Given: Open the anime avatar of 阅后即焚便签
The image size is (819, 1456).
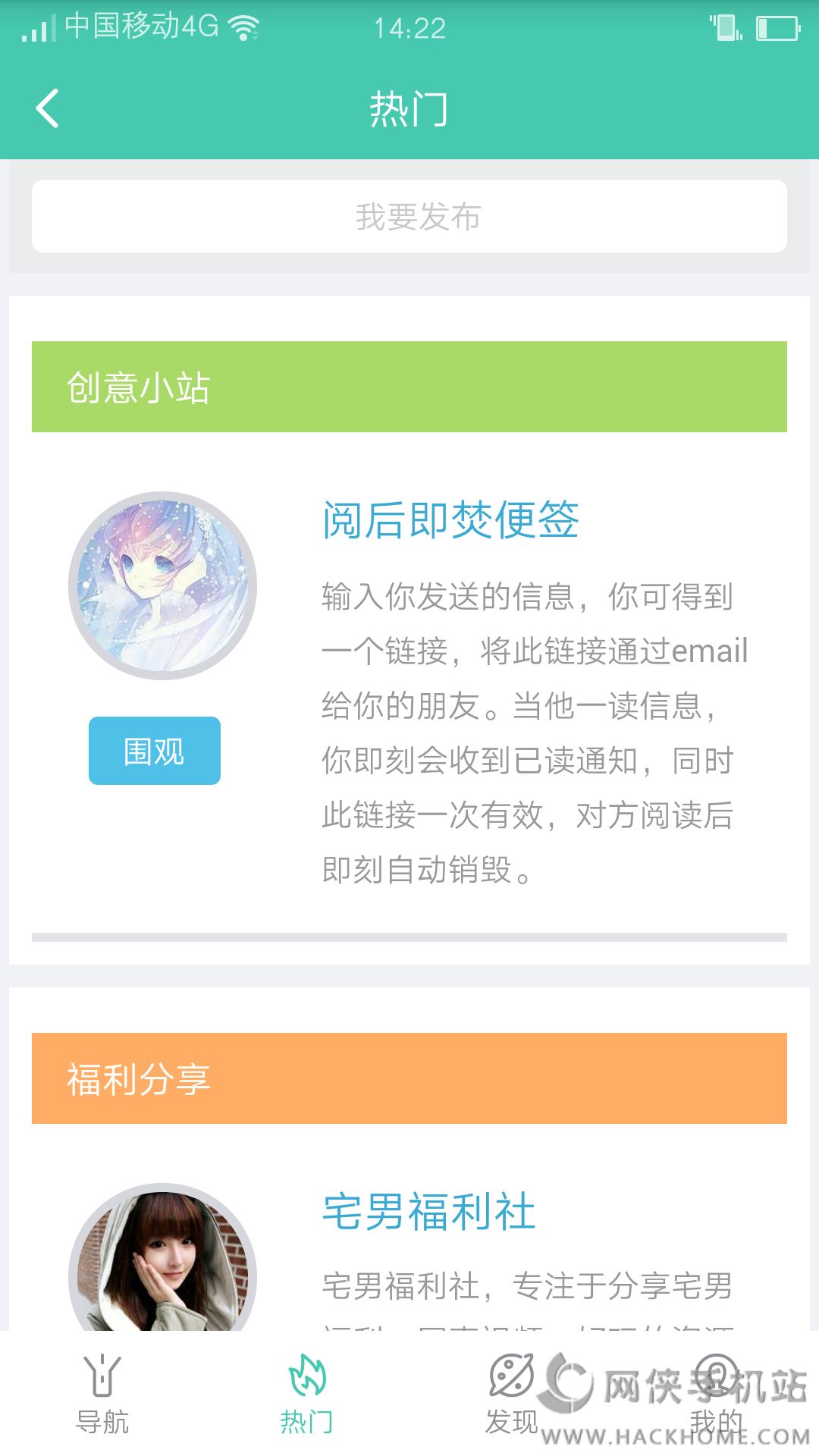Looking at the screenshot, I should tap(162, 585).
